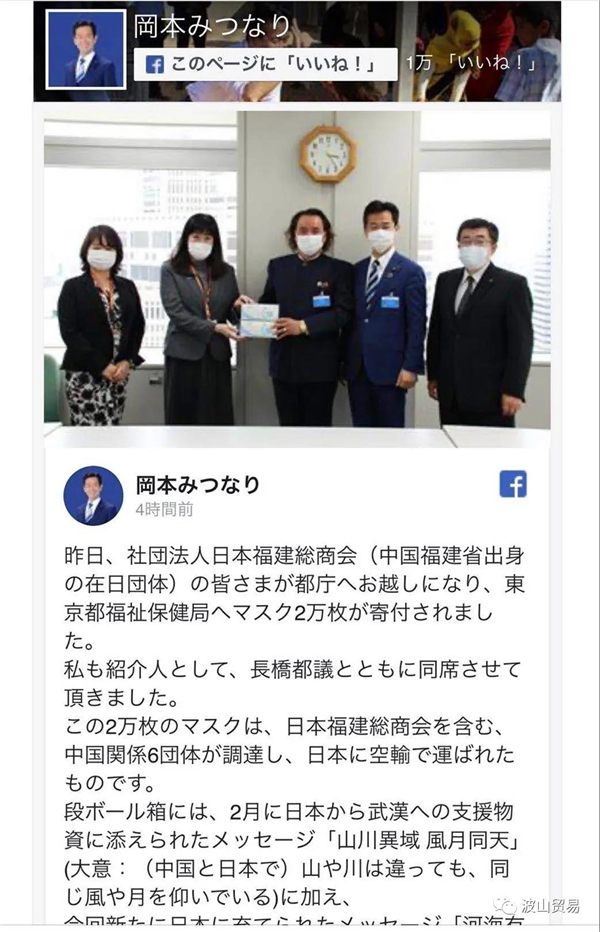600x932 pixels.
Task: Open the post's 4時間前 timestamp
Action: coord(164,510)
